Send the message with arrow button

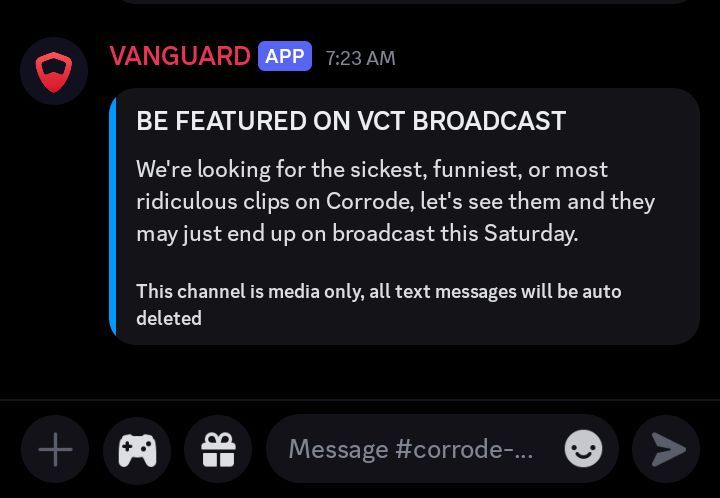point(667,450)
